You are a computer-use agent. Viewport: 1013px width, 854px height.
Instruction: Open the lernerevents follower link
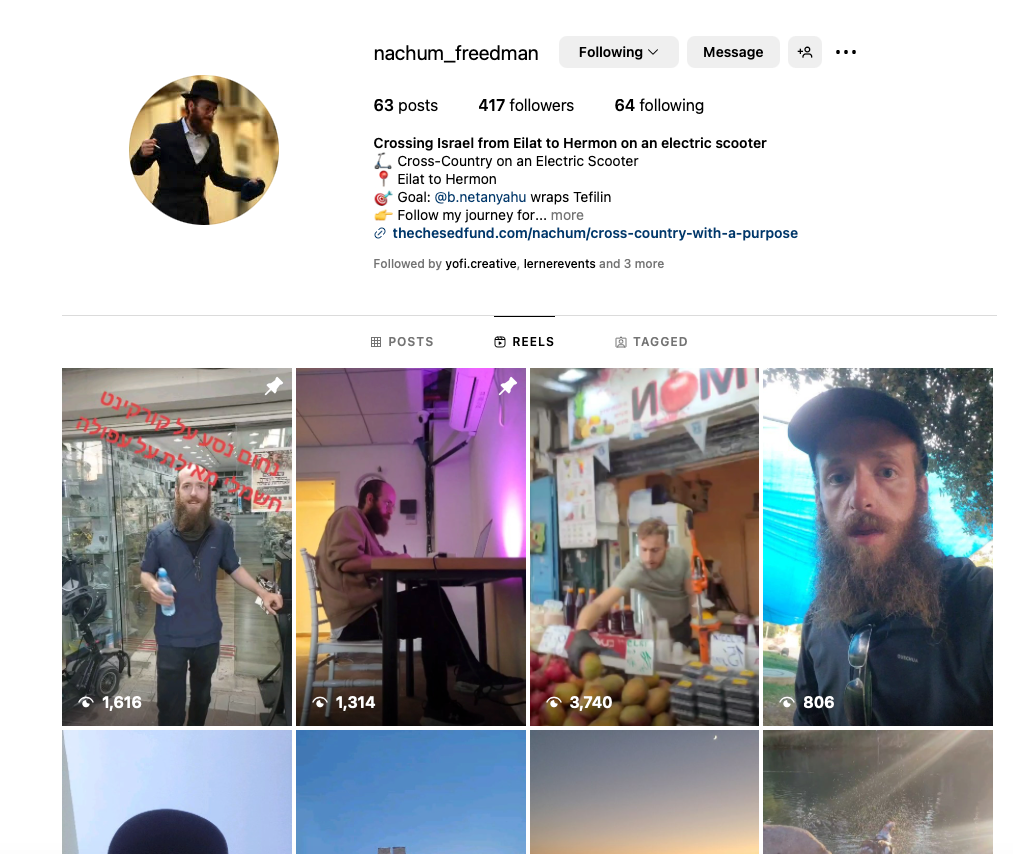click(x=559, y=264)
